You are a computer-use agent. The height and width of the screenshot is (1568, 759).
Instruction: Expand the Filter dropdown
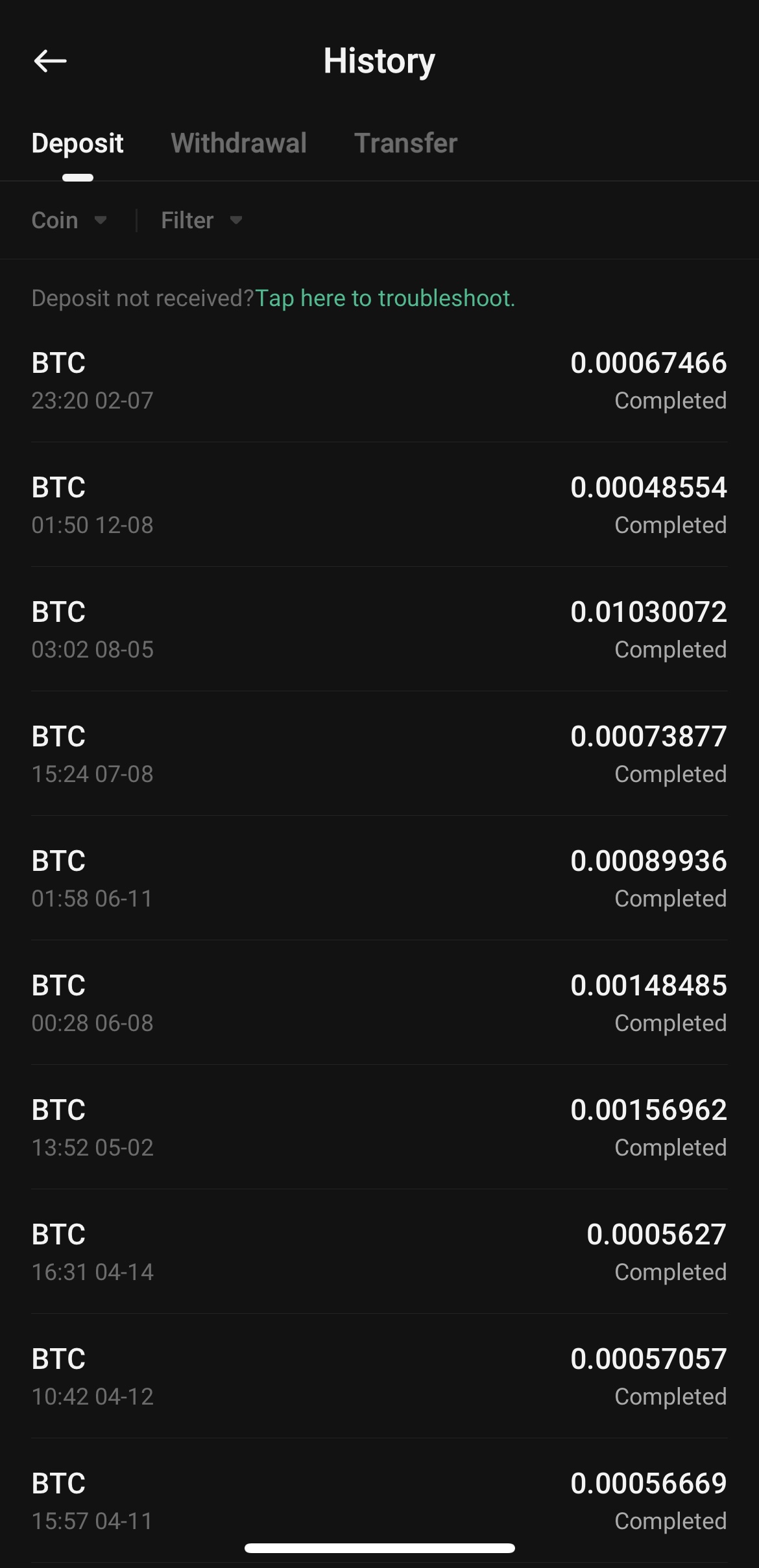coord(201,220)
